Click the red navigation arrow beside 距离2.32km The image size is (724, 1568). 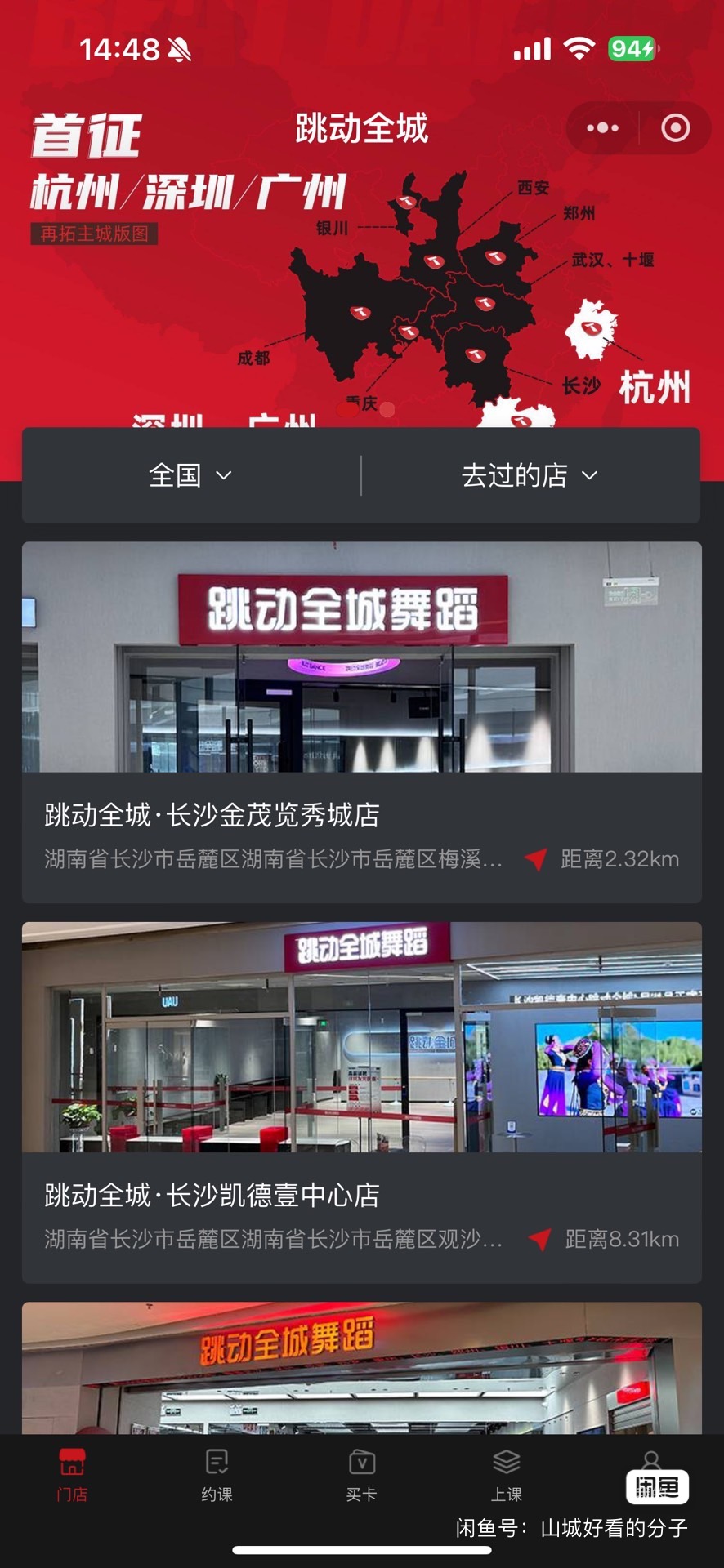pos(535,860)
